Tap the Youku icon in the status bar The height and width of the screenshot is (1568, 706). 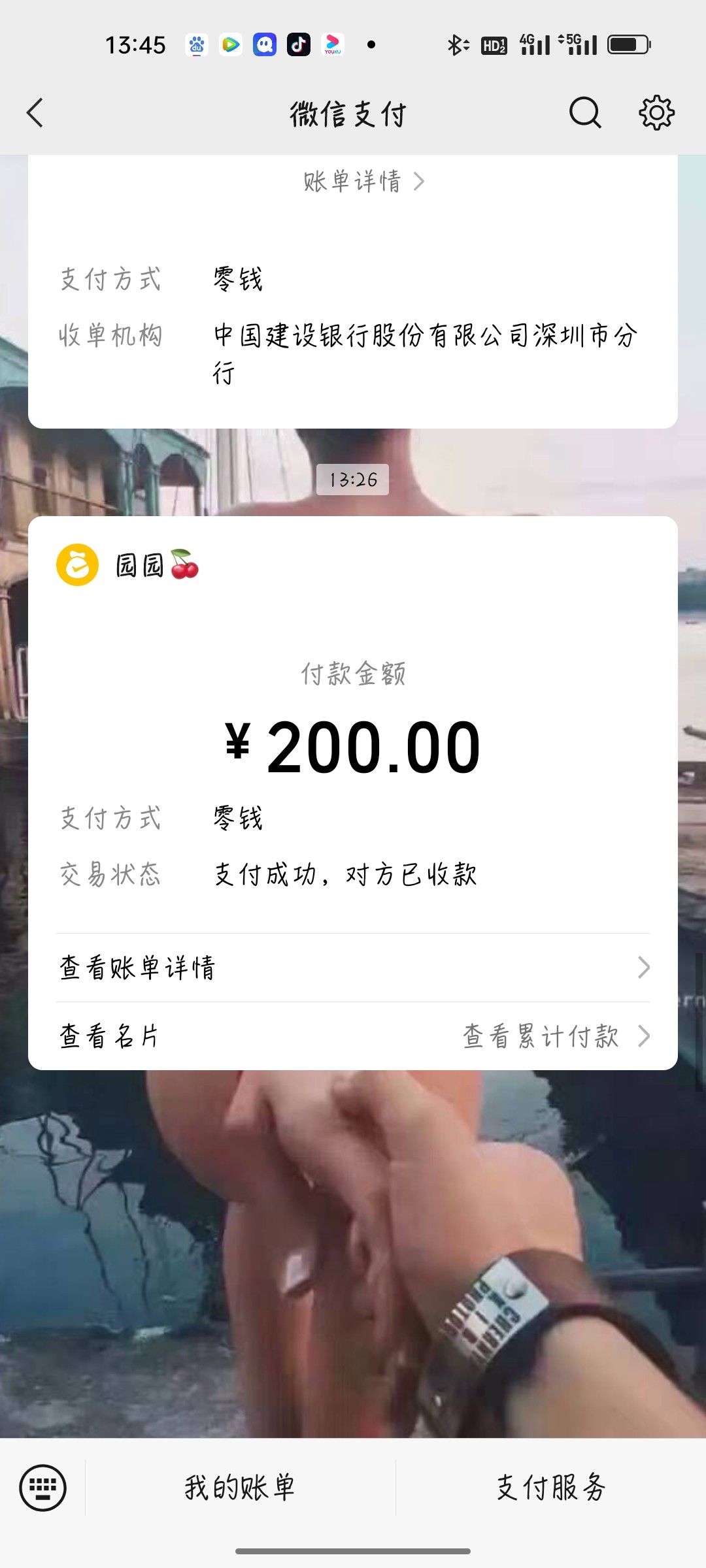[333, 44]
